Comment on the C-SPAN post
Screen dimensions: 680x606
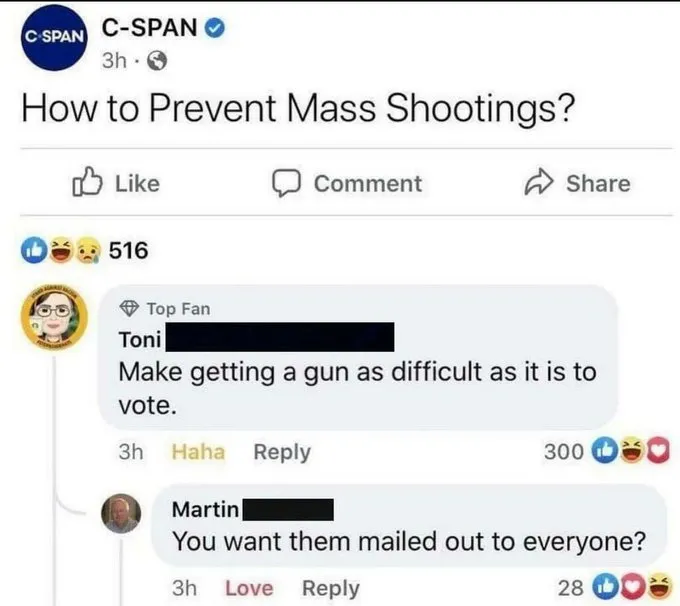348,183
